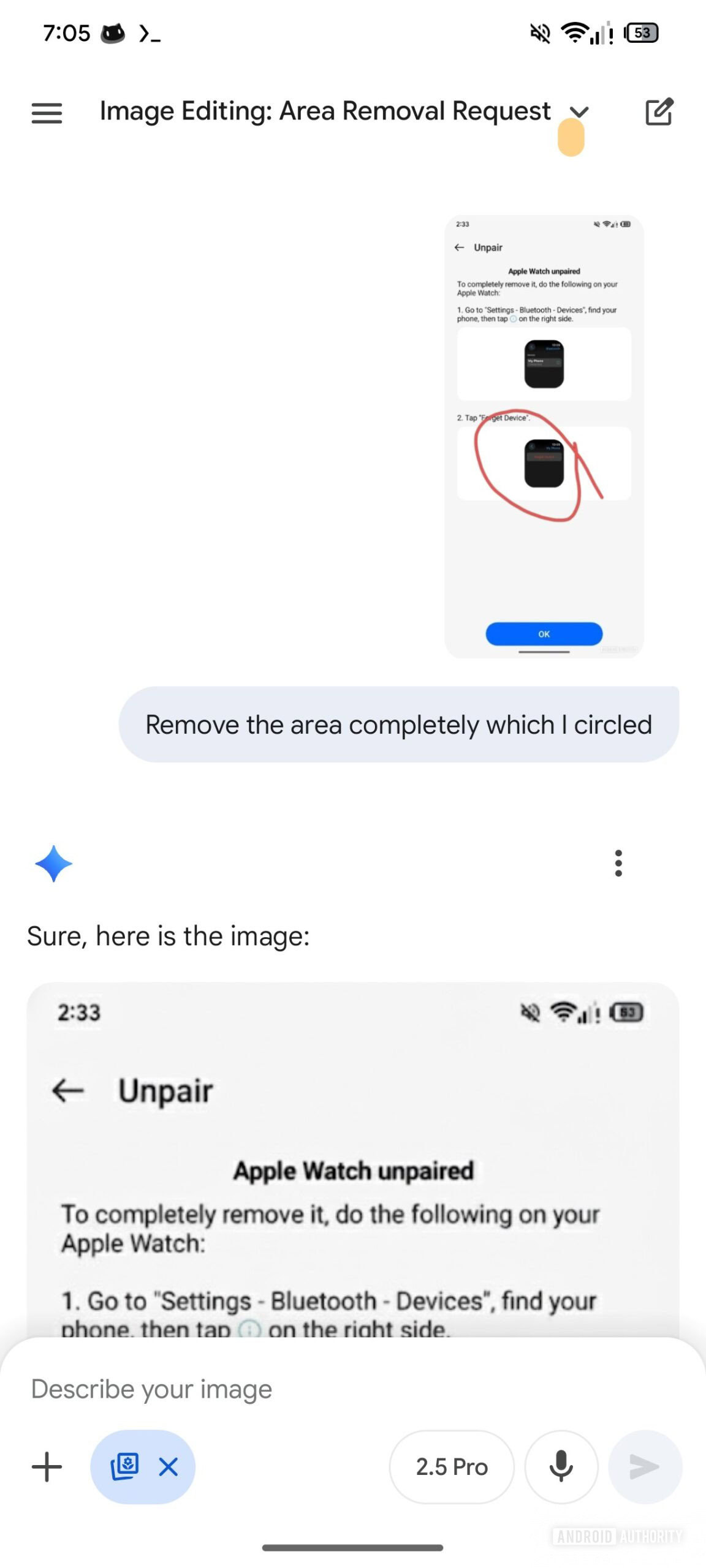
Task: Open the response overflow three-dot menu
Action: (x=618, y=863)
